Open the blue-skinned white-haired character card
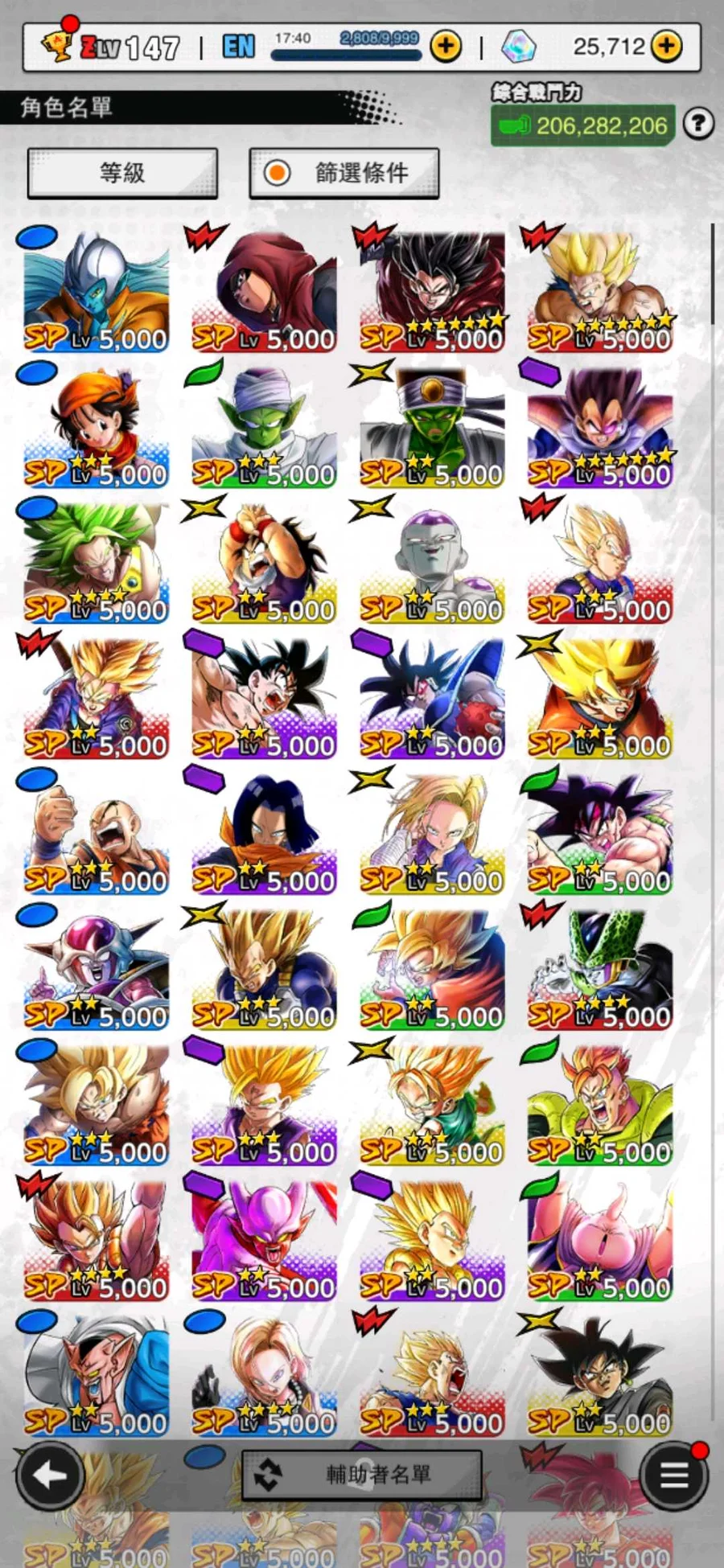724x1568 pixels. pyautogui.click(x=97, y=291)
